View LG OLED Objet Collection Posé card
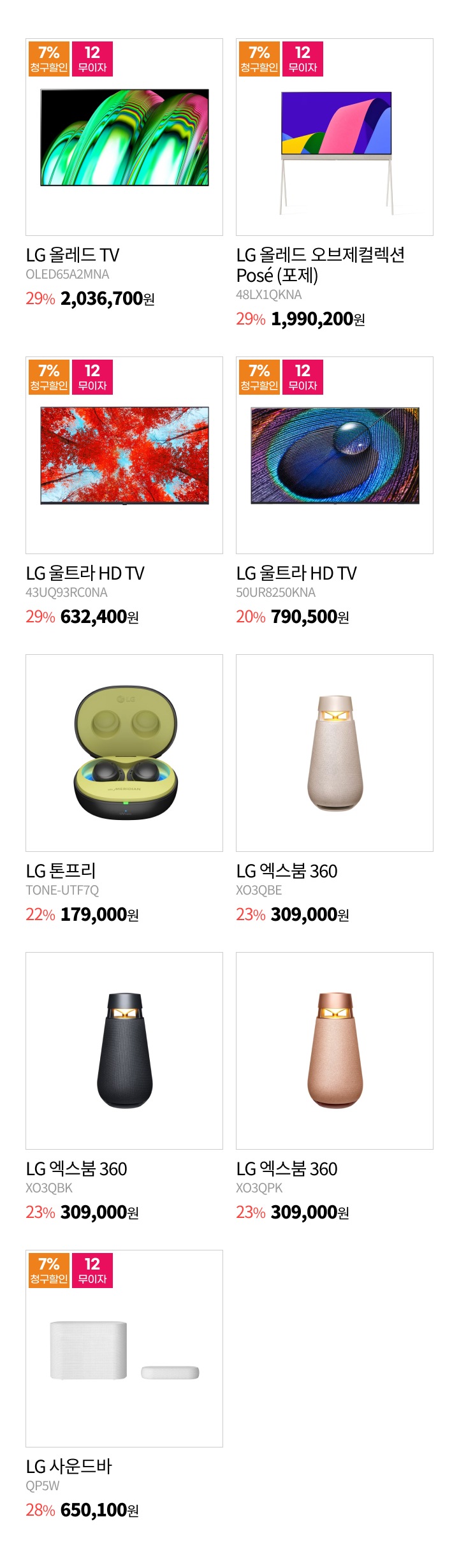 tap(335, 137)
